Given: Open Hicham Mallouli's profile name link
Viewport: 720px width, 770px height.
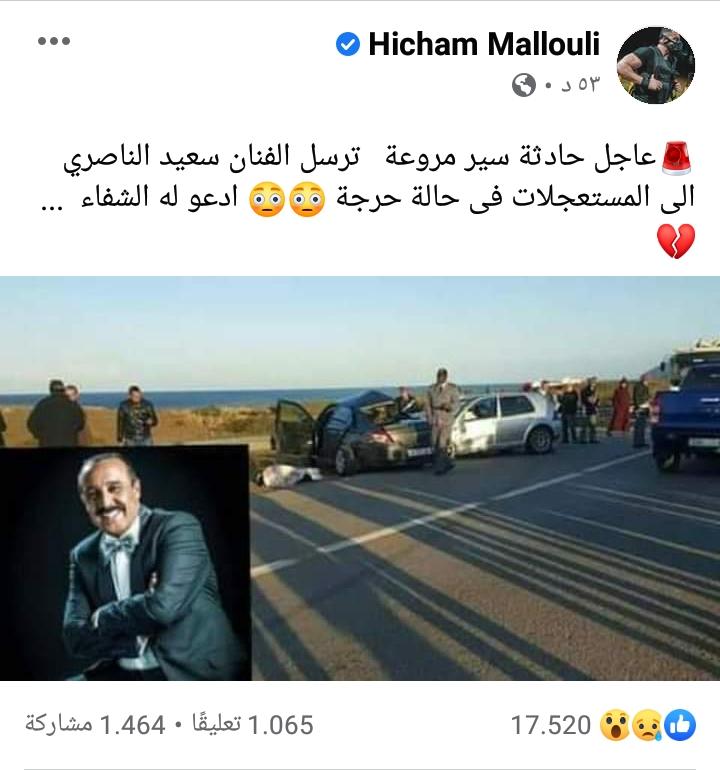Looking at the screenshot, I should [484, 44].
